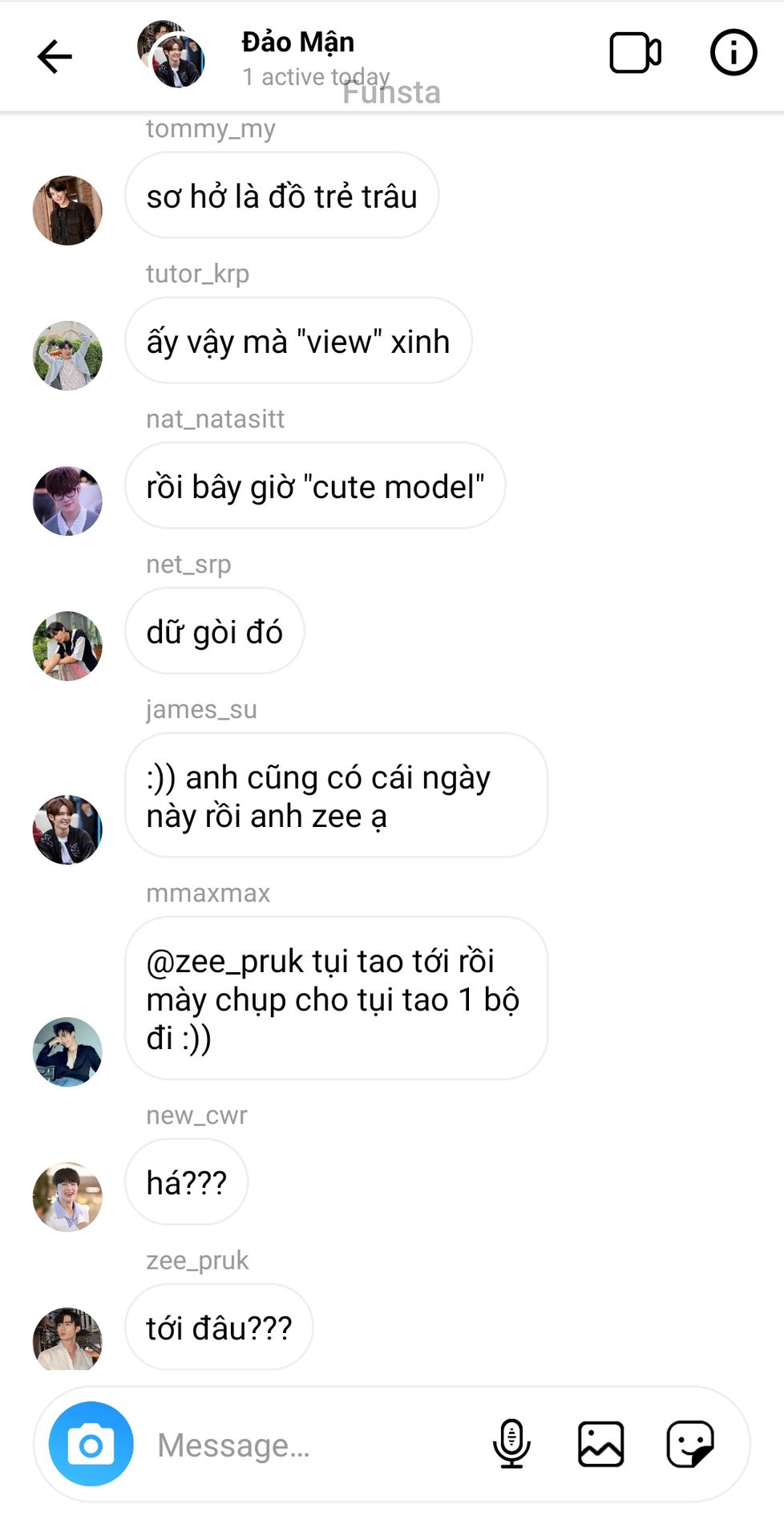
Task: Focus the Message text field
Action: [x=313, y=1445]
